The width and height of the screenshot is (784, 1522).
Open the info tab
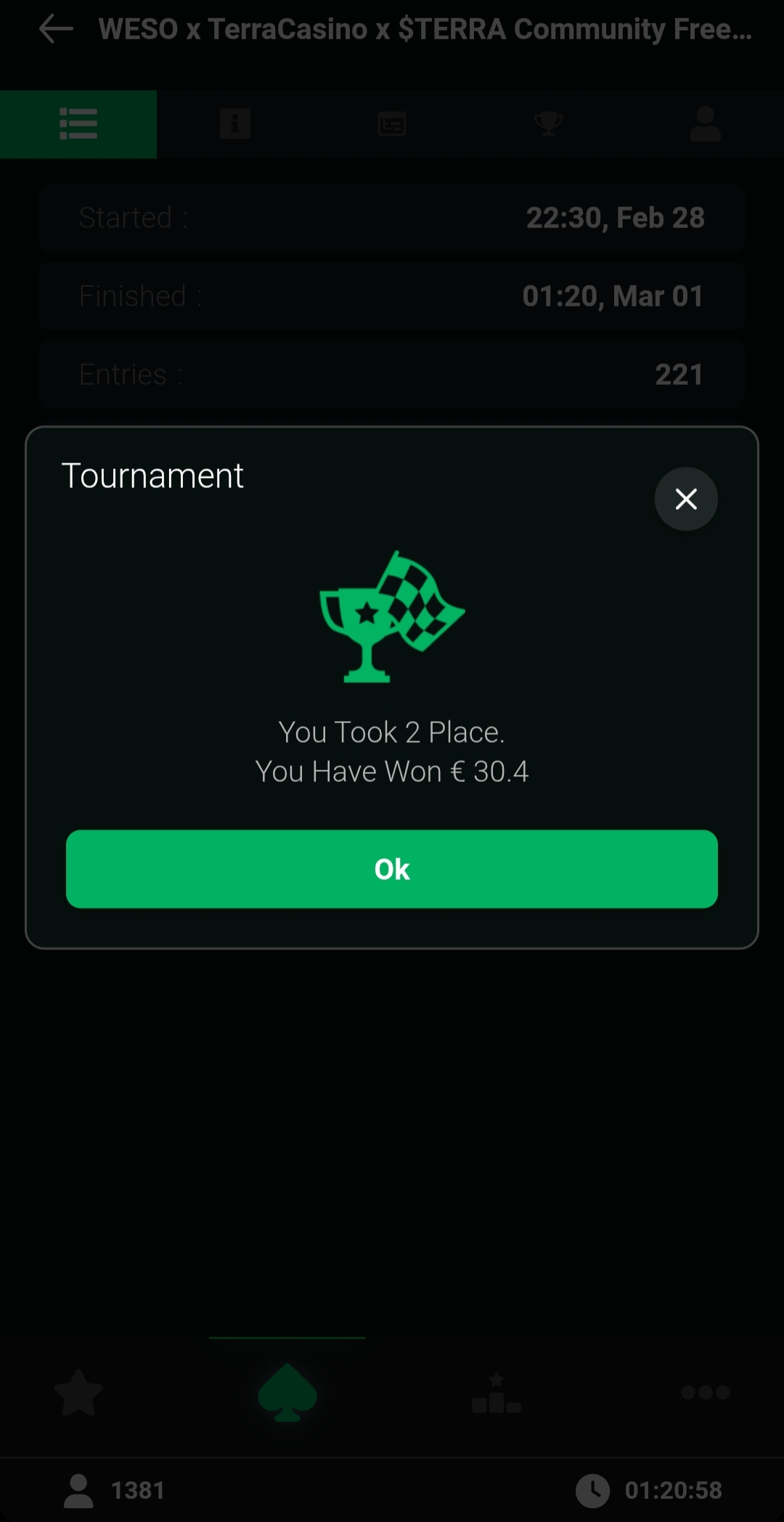(235, 124)
